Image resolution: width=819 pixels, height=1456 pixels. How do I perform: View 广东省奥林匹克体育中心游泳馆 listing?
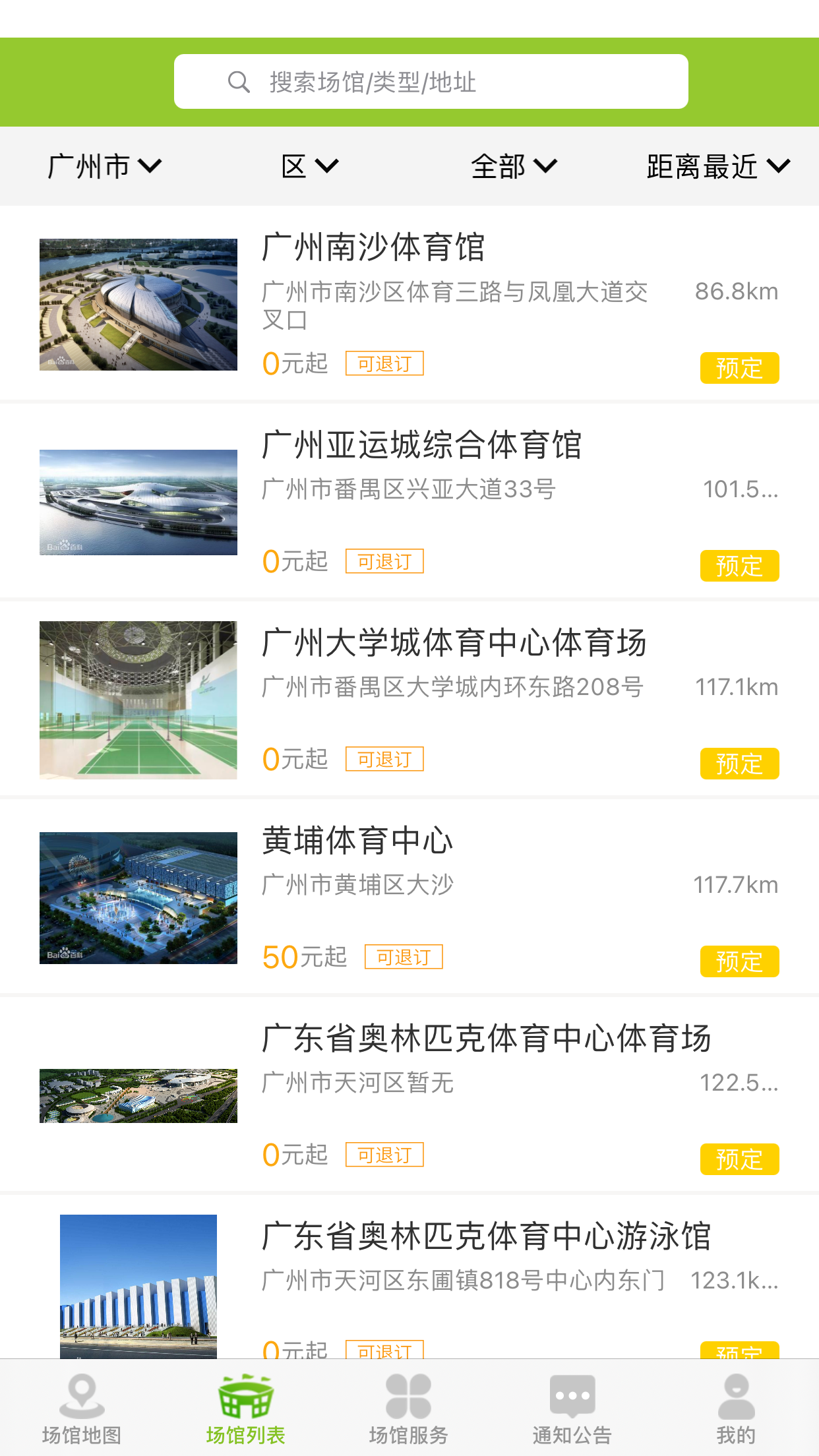486,1237
